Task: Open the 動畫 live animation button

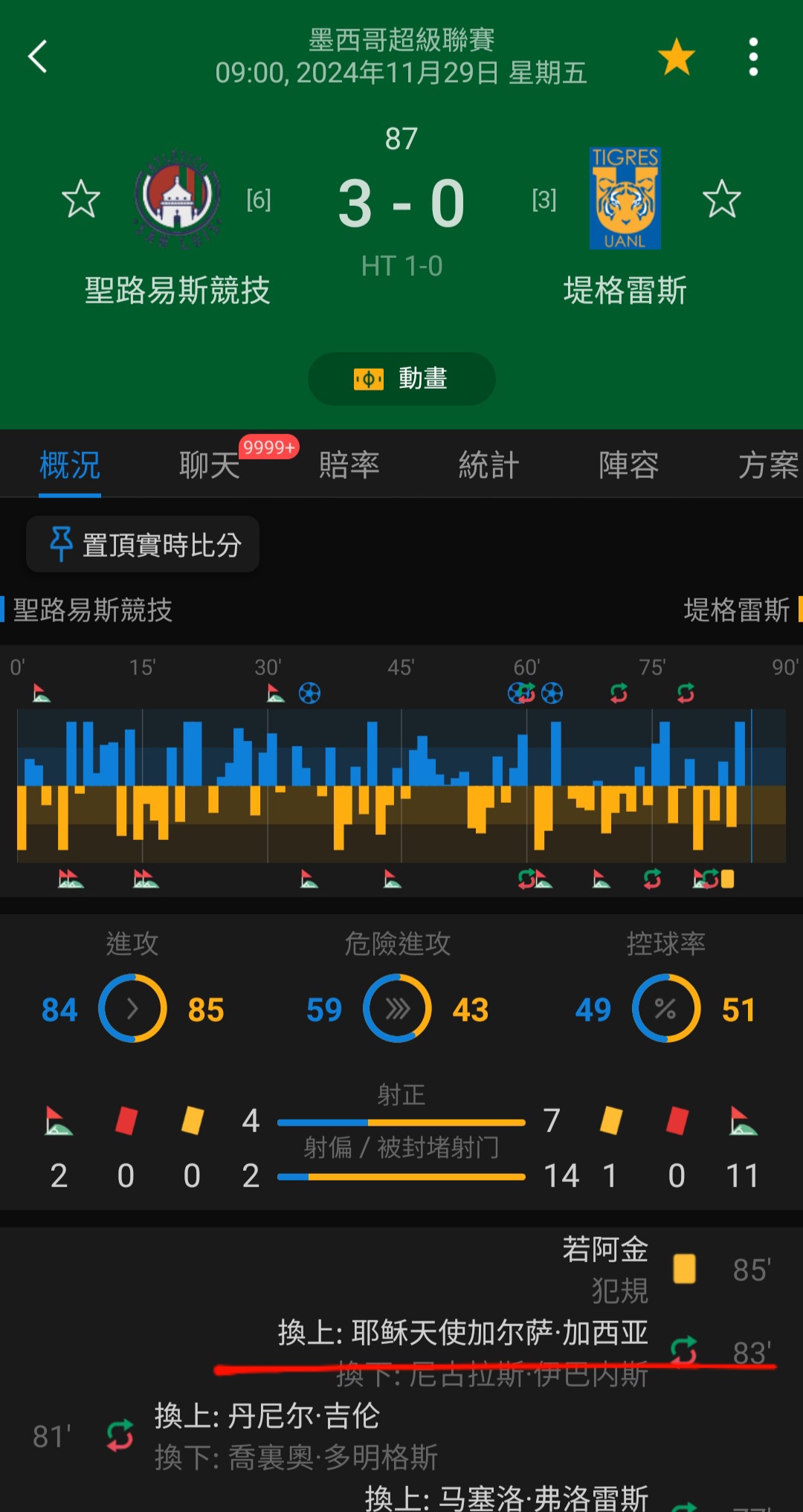Action: point(401,378)
